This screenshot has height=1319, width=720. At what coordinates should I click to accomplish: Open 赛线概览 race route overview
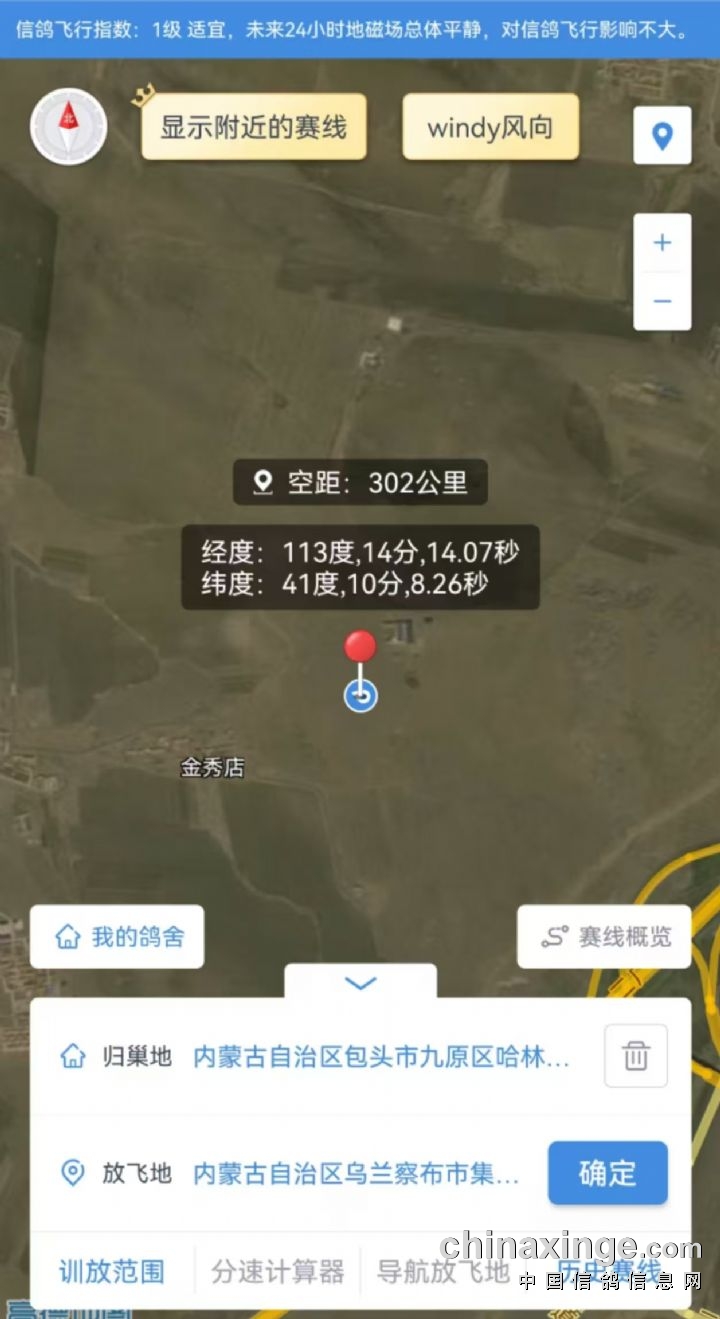point(604,937)
